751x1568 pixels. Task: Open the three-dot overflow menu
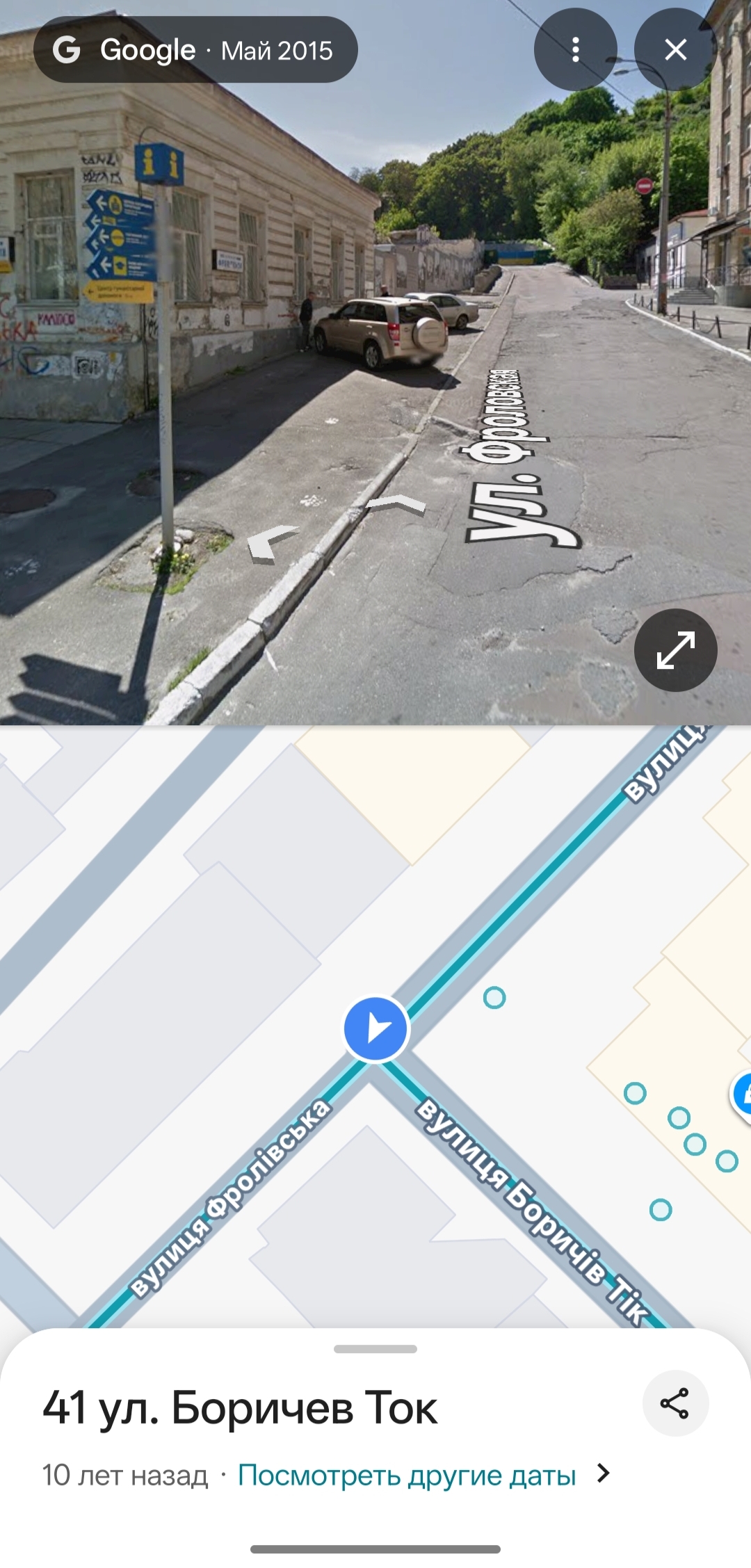575,50
